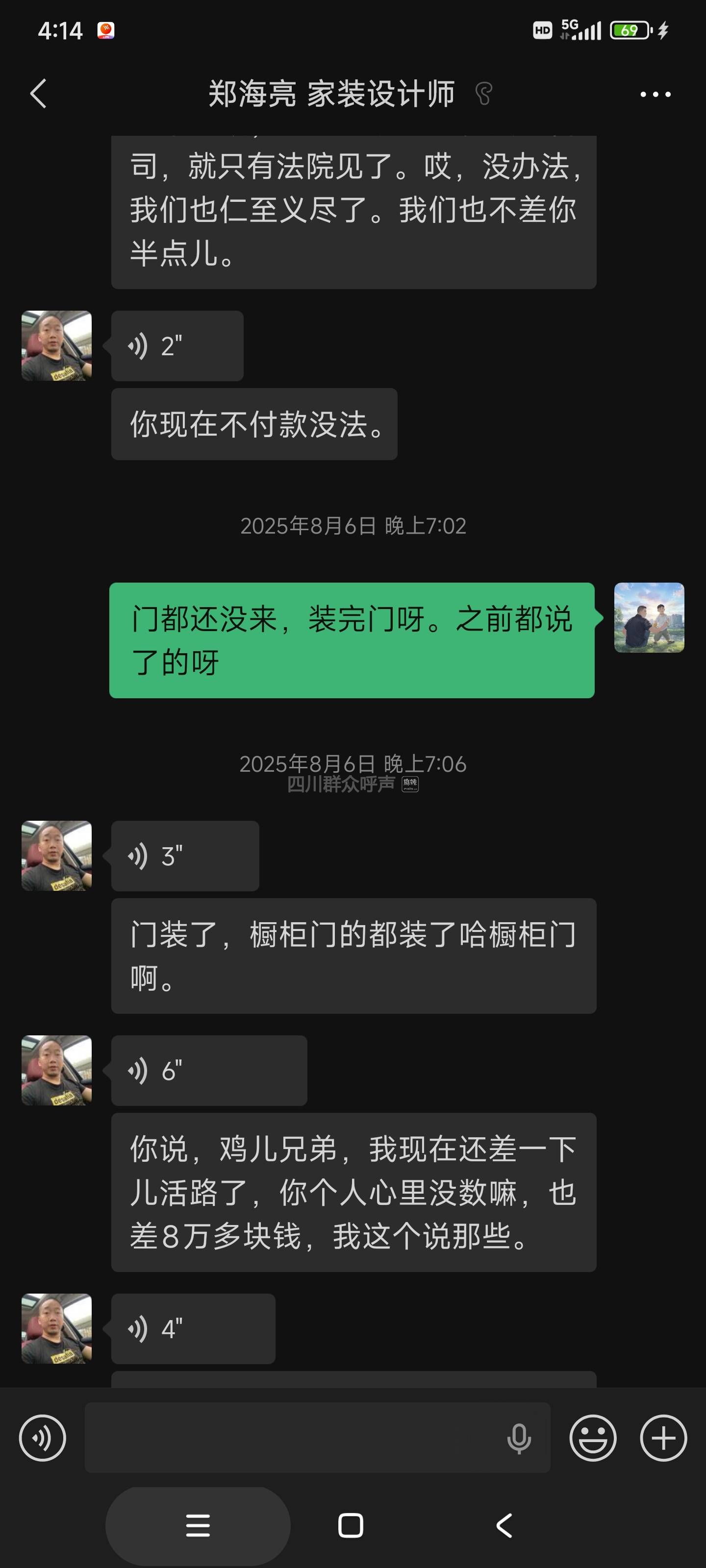
Task: Open the plus attachments menu
Action: tap(663, 1438)
